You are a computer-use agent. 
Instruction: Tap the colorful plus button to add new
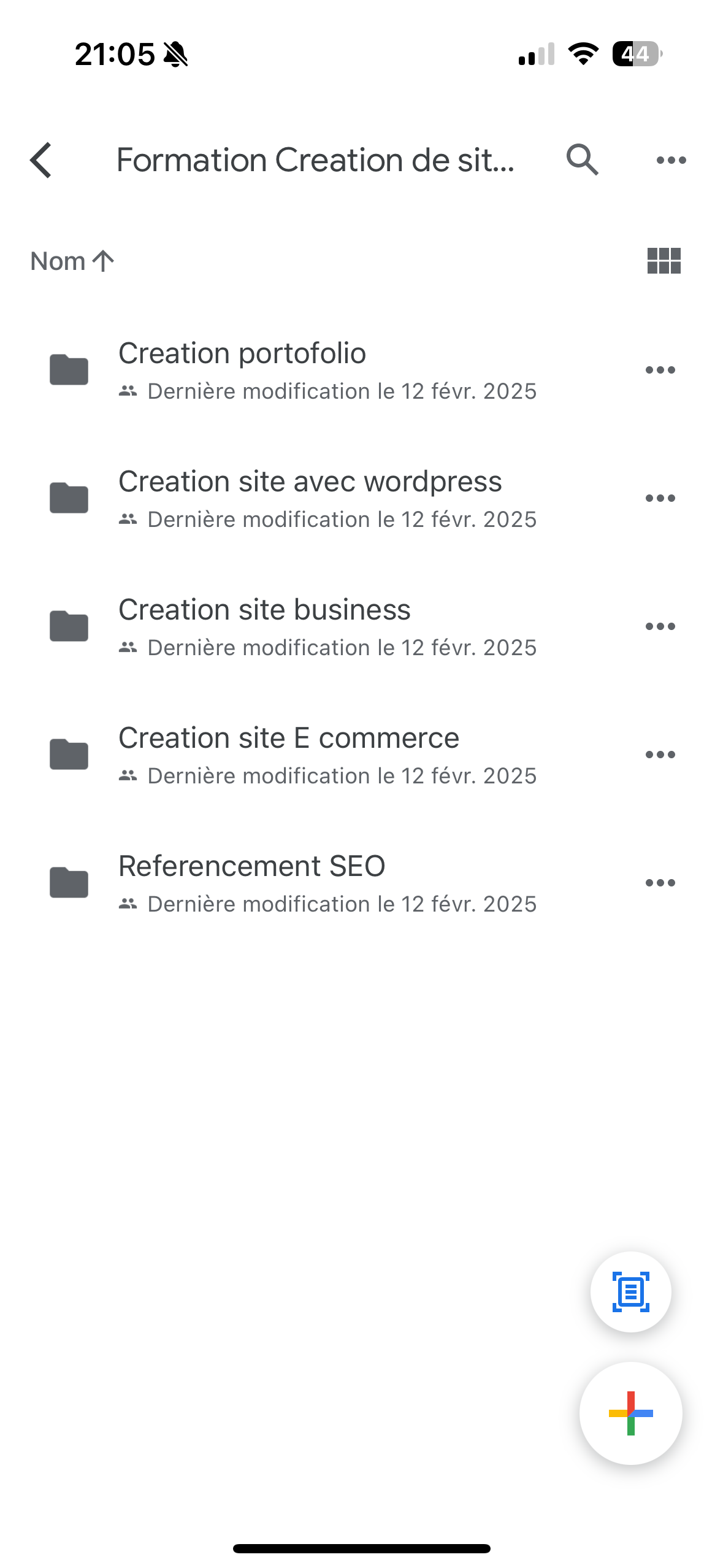click(x=630, y=1413)
